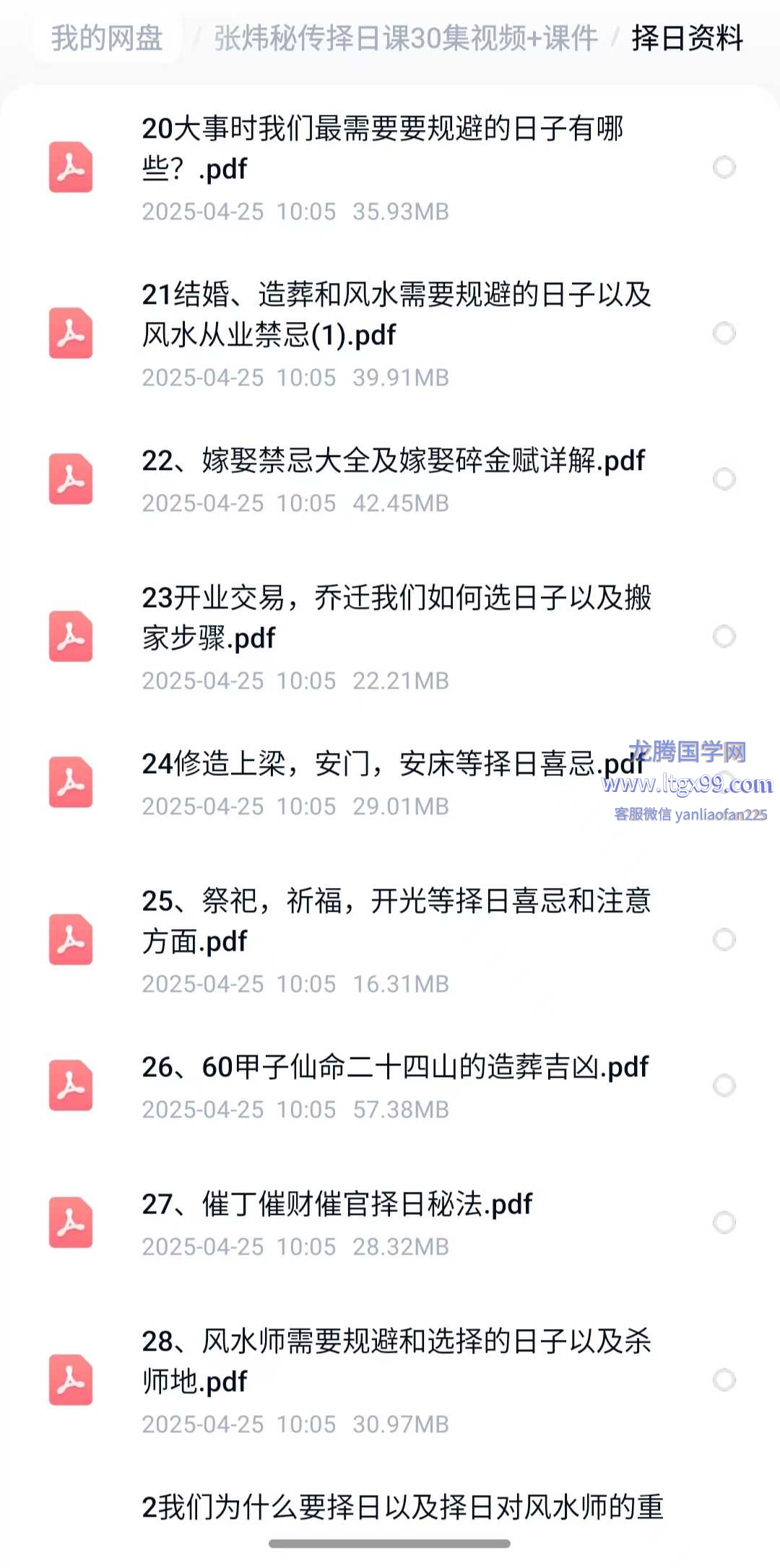Select the checkbox for 25、祭祀，祈福 file

[x=724, y=940]
